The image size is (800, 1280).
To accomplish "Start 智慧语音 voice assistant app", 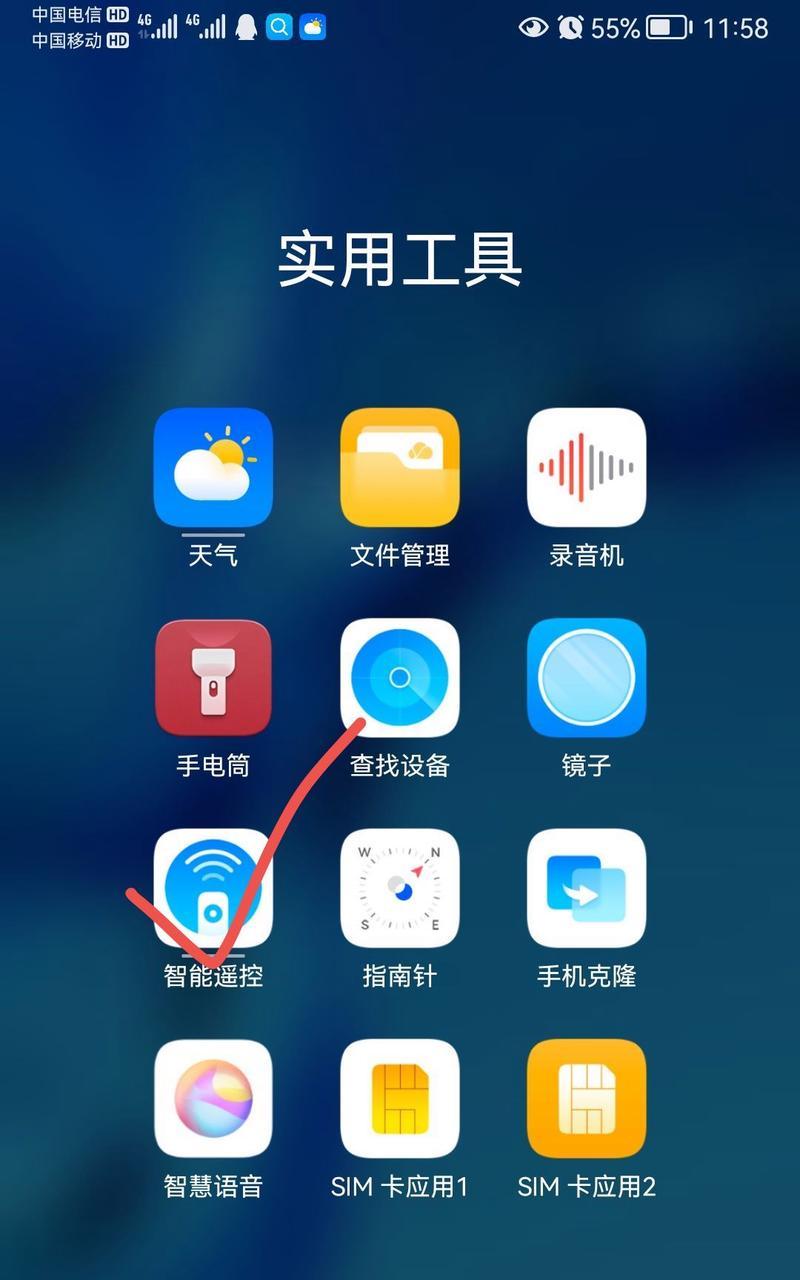I will [x=213, y=1098].
